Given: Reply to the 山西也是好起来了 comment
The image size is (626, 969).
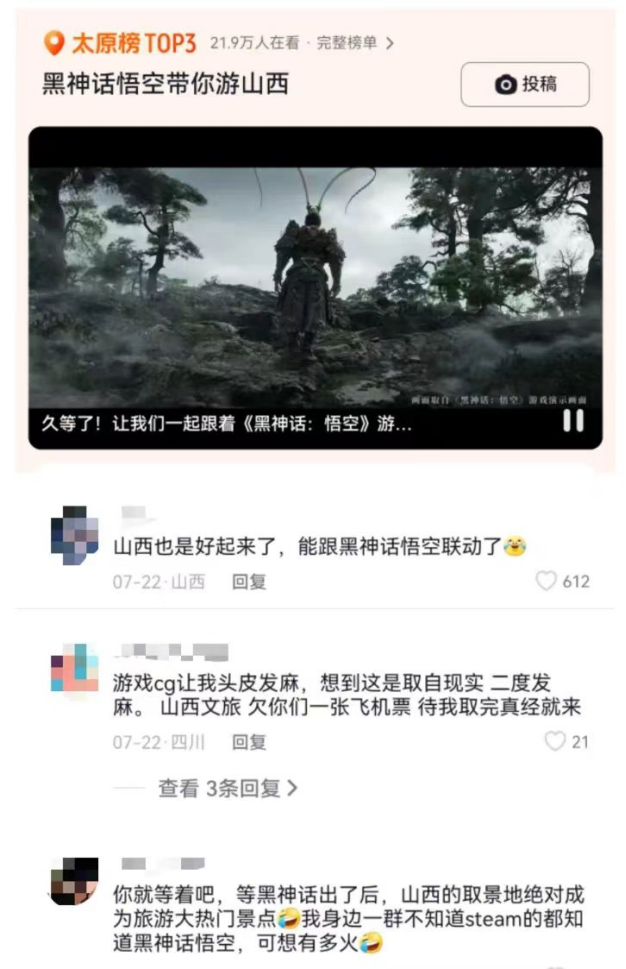Looking at the screenshot, I should [249, 581].
